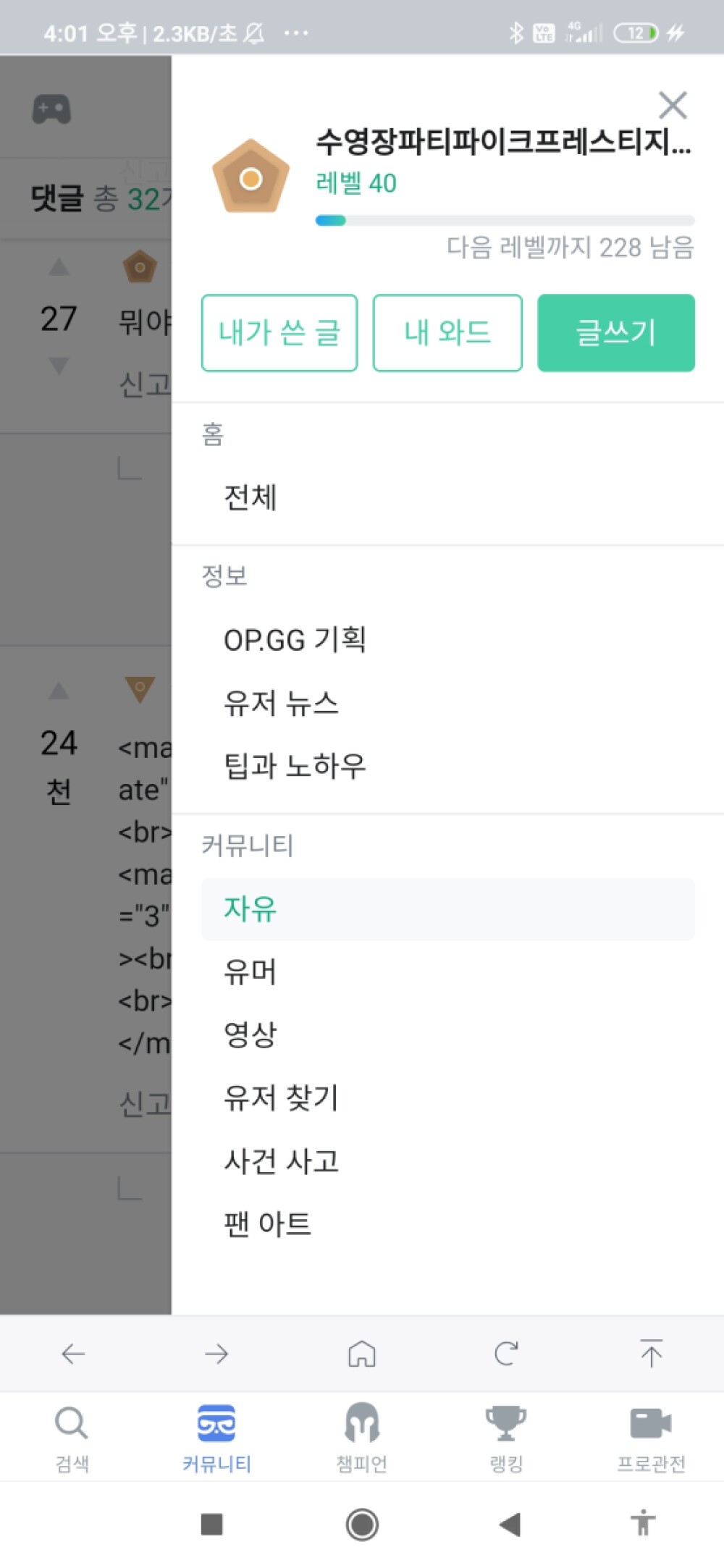Close the side drawer with the X
This screenshot has height=1568, width=724.
click(x=673, y=106)
